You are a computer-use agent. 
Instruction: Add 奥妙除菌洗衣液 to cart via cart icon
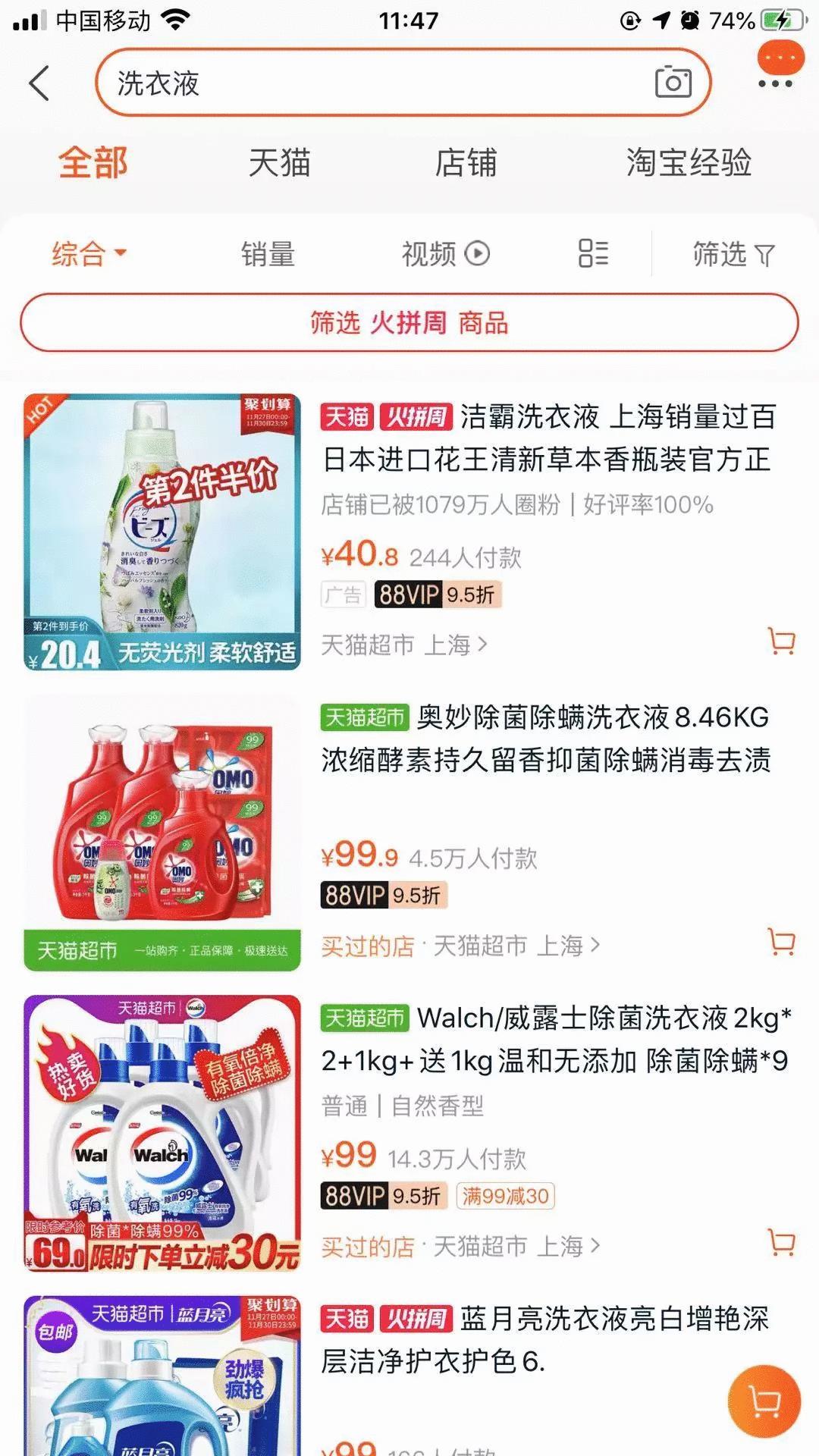click(x=780, y=940)
